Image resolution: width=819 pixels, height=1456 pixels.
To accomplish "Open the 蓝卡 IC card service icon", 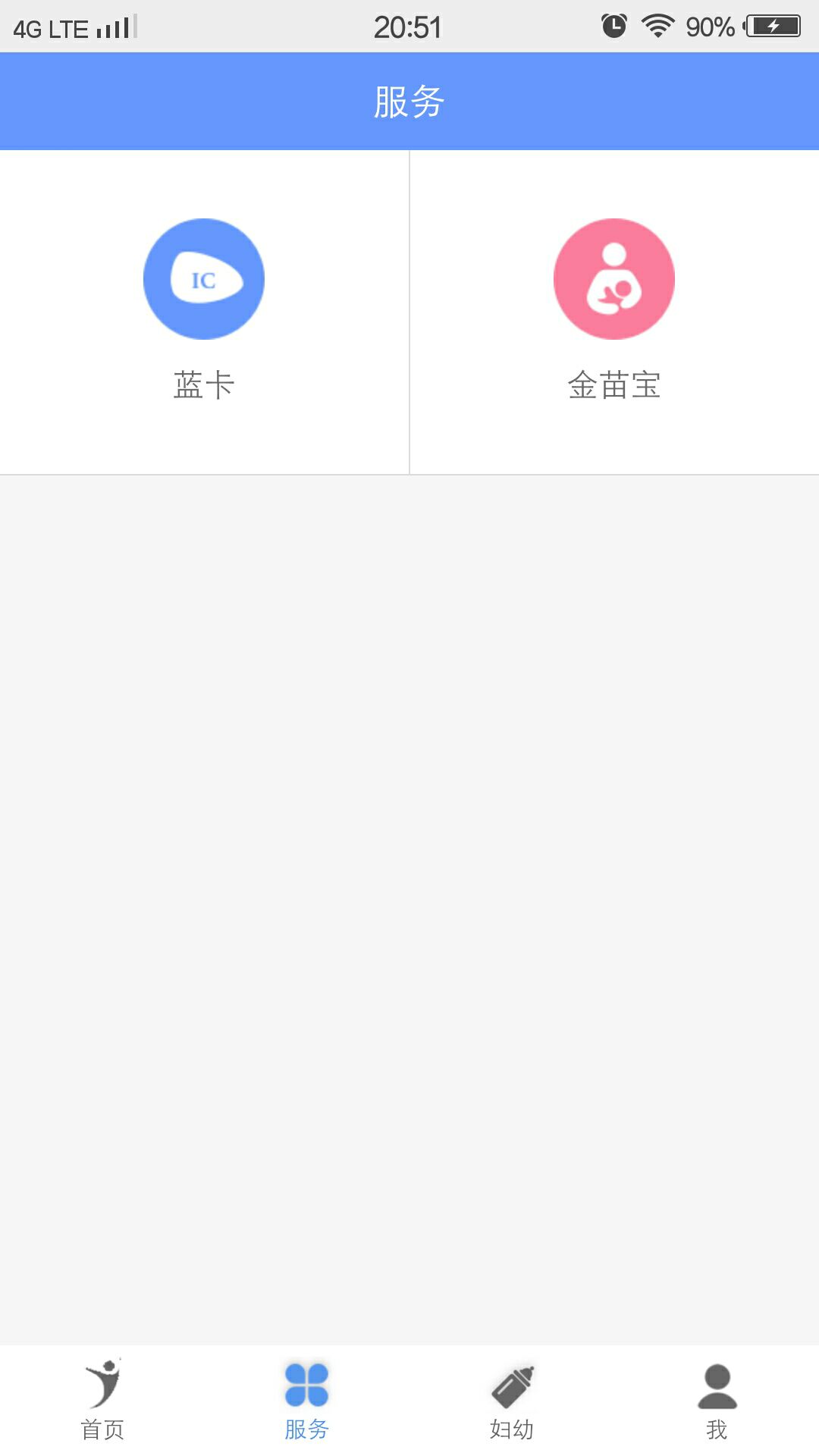I will (x=203, y=278).
